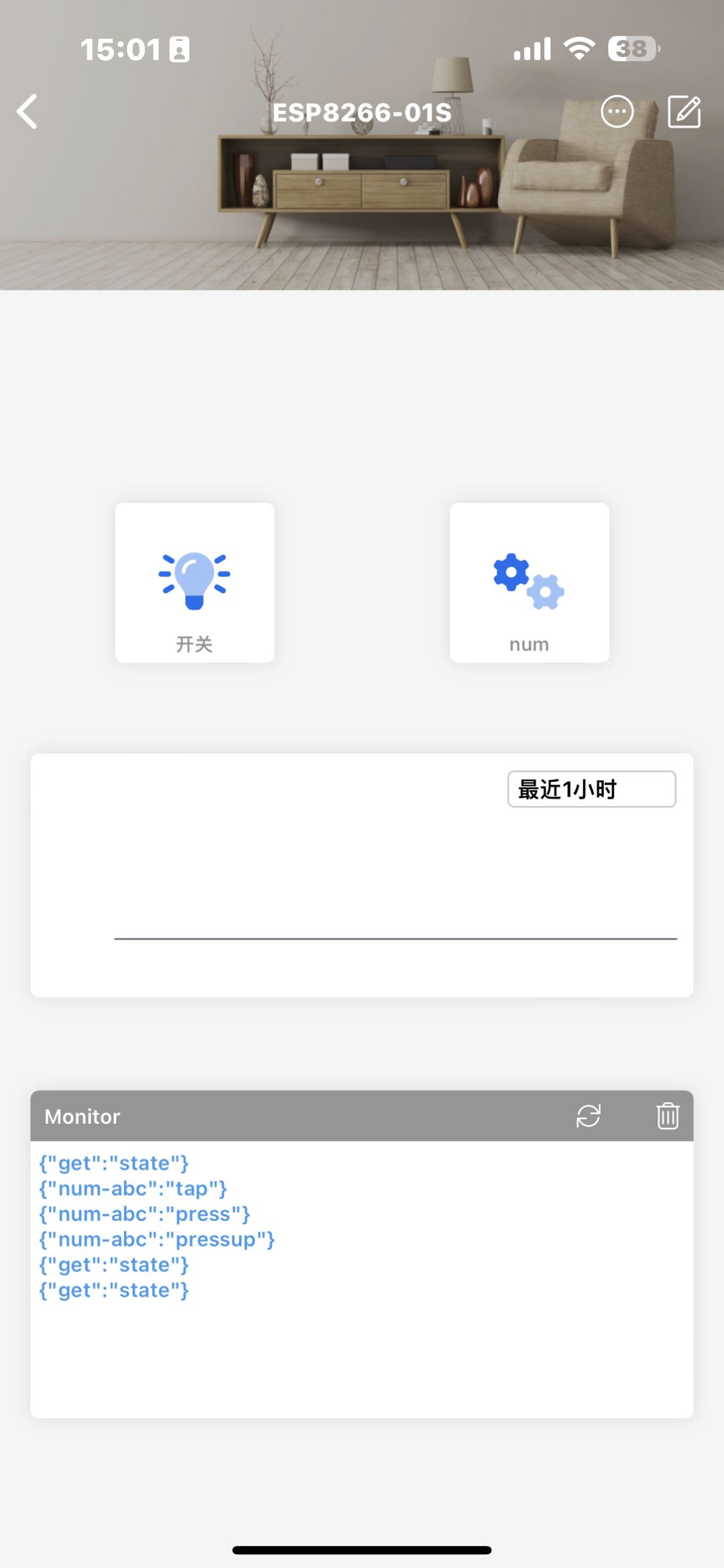
Task: Open the edit layout pencil icon
Action: pos(684,111)
